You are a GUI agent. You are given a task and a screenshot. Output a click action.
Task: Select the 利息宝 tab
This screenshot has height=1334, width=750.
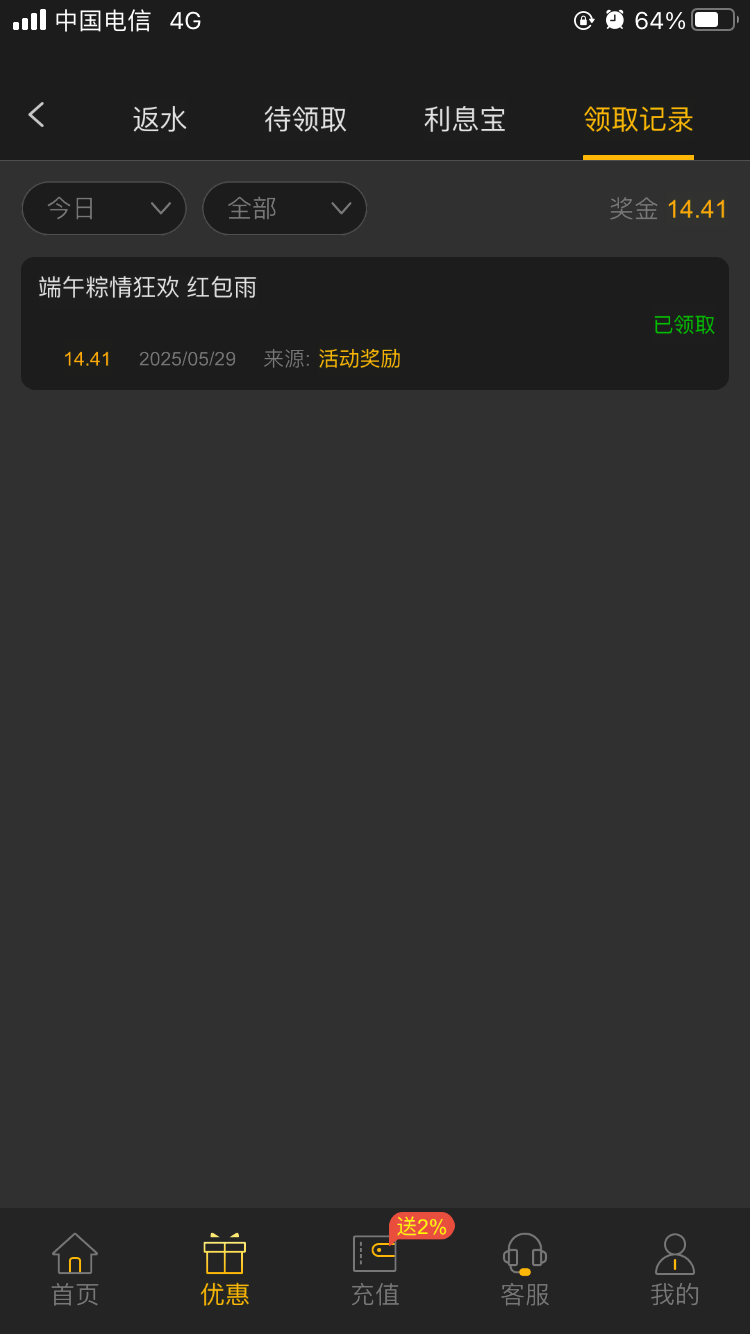tap(465, 120)
